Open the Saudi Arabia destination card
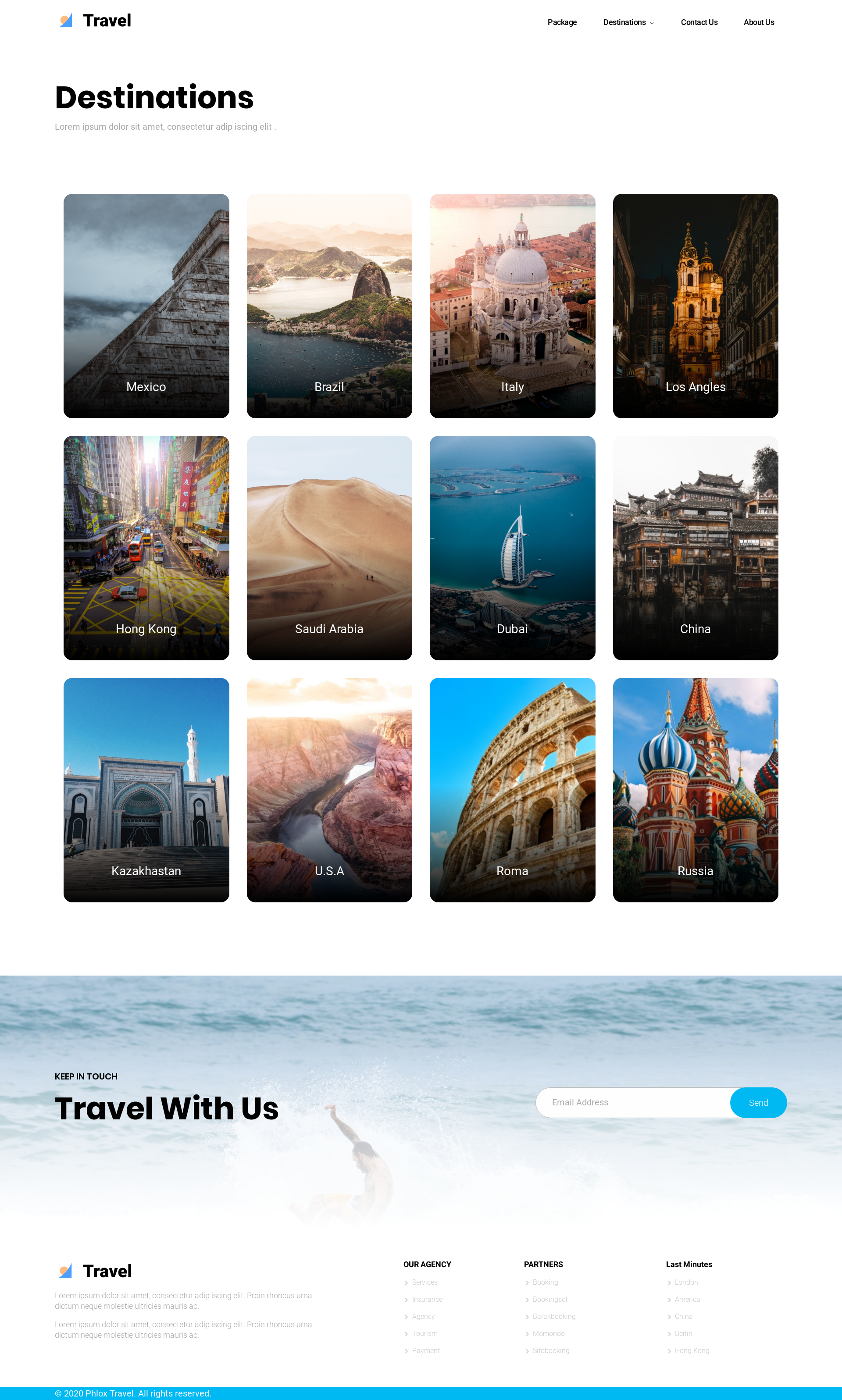The width and height of the screenshot is (842, 1400). click(x=329, y=547)
